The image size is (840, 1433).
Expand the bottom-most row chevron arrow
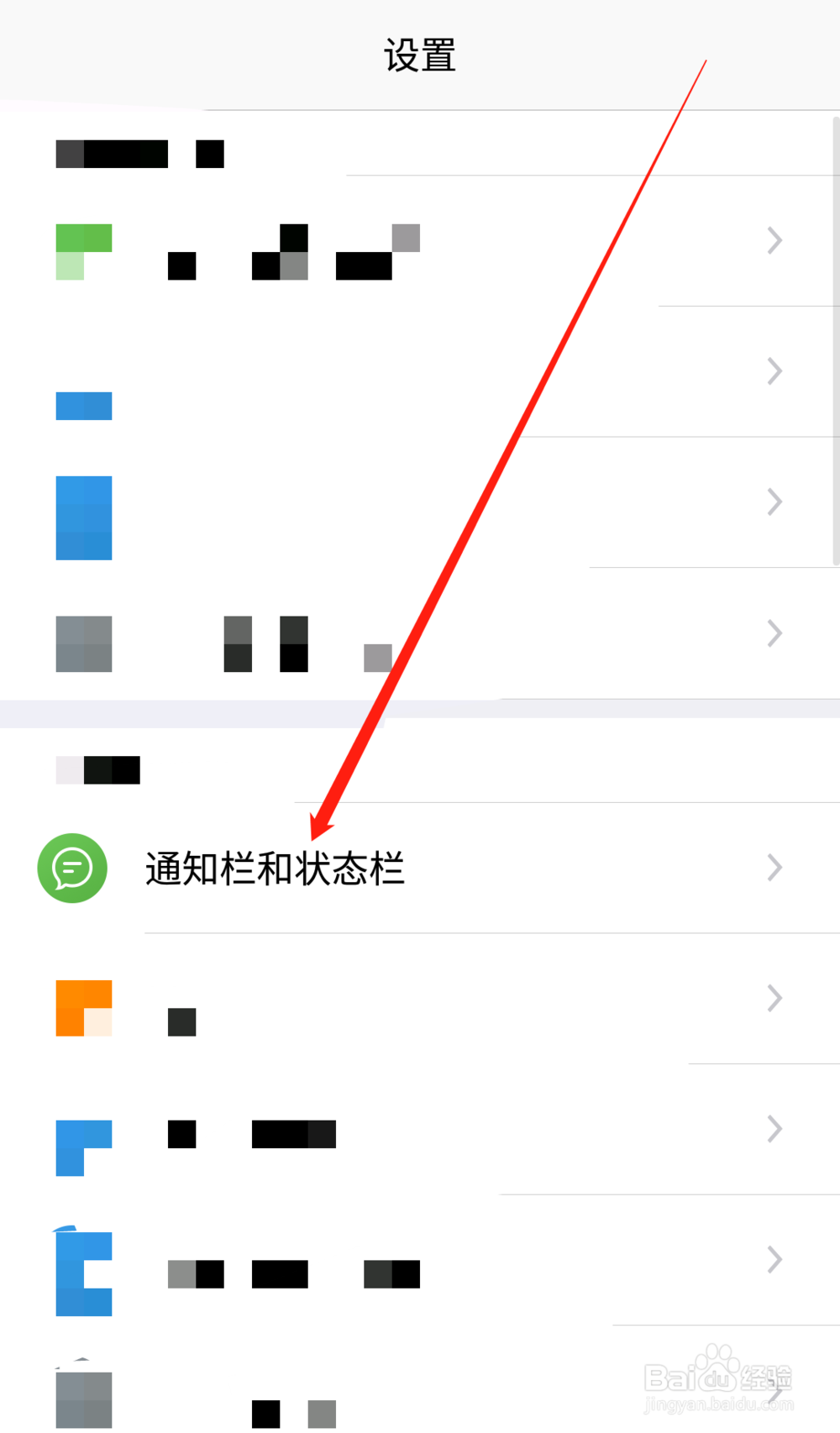774,1390
